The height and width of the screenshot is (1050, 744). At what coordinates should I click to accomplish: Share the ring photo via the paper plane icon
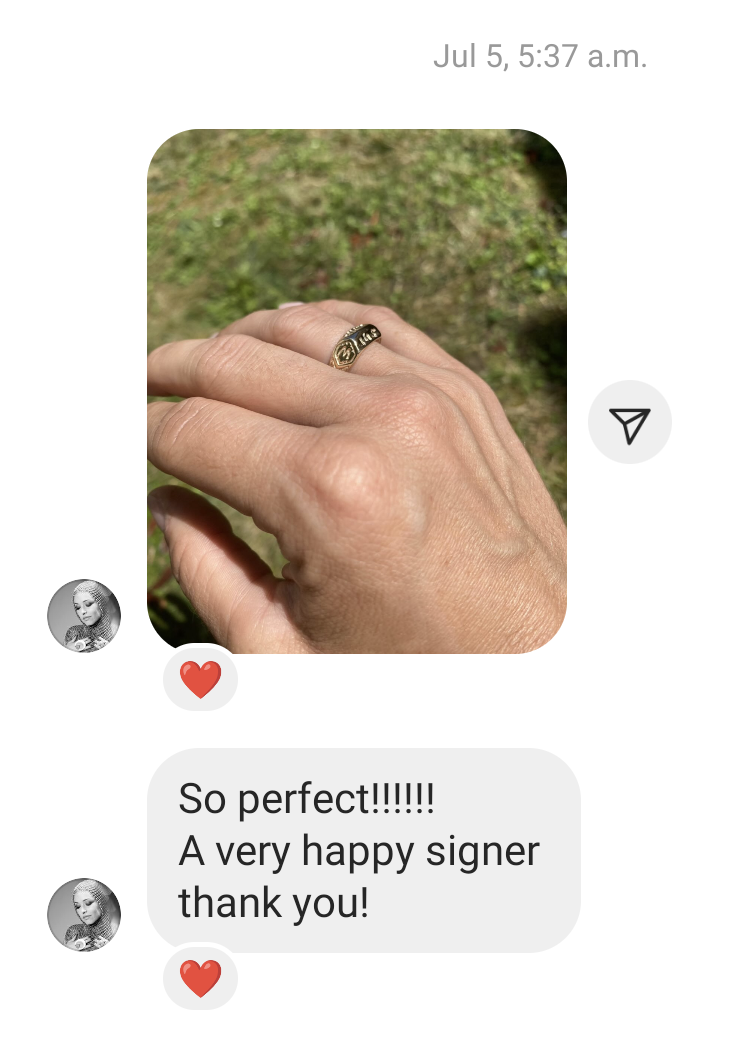pos(630,423)
